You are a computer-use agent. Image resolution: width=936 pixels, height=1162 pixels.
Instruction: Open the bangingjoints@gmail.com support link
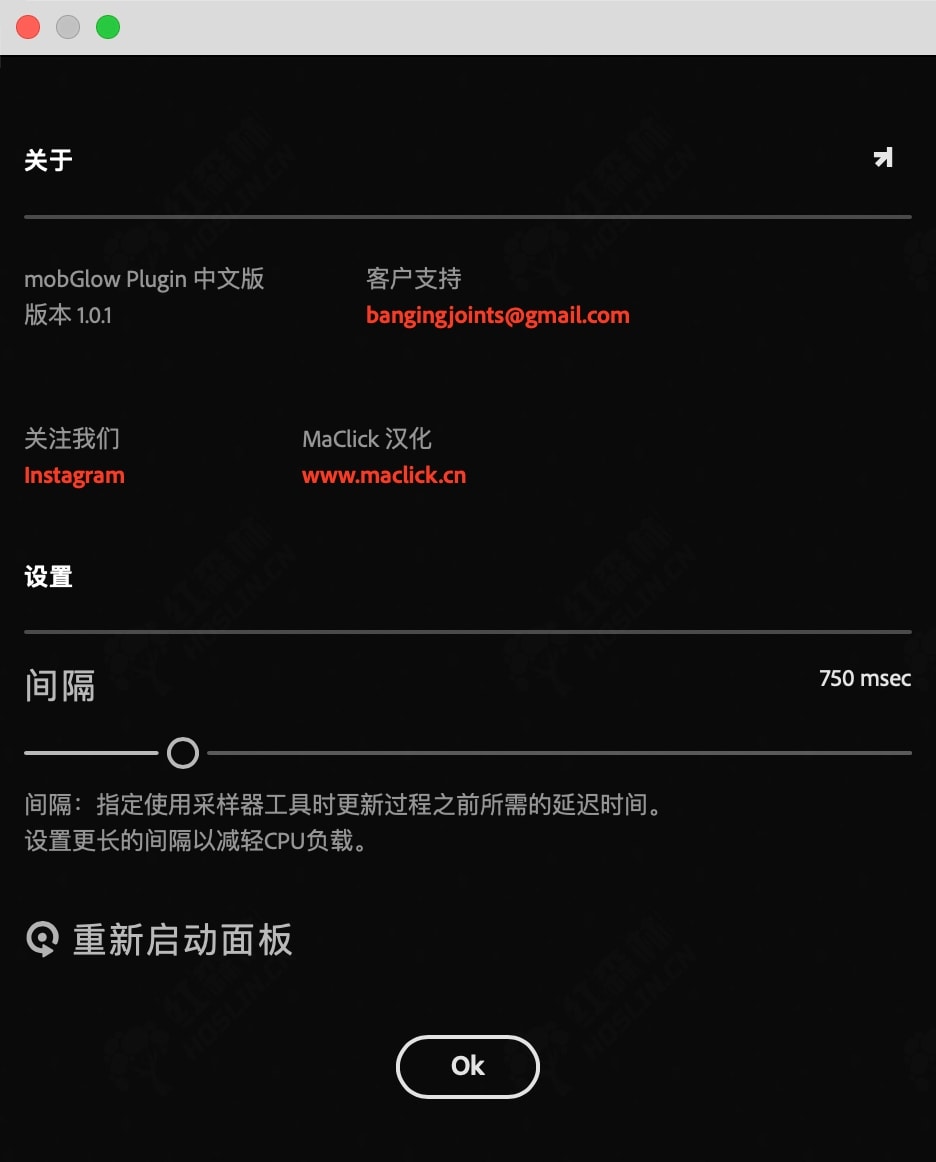coord(498,316)
